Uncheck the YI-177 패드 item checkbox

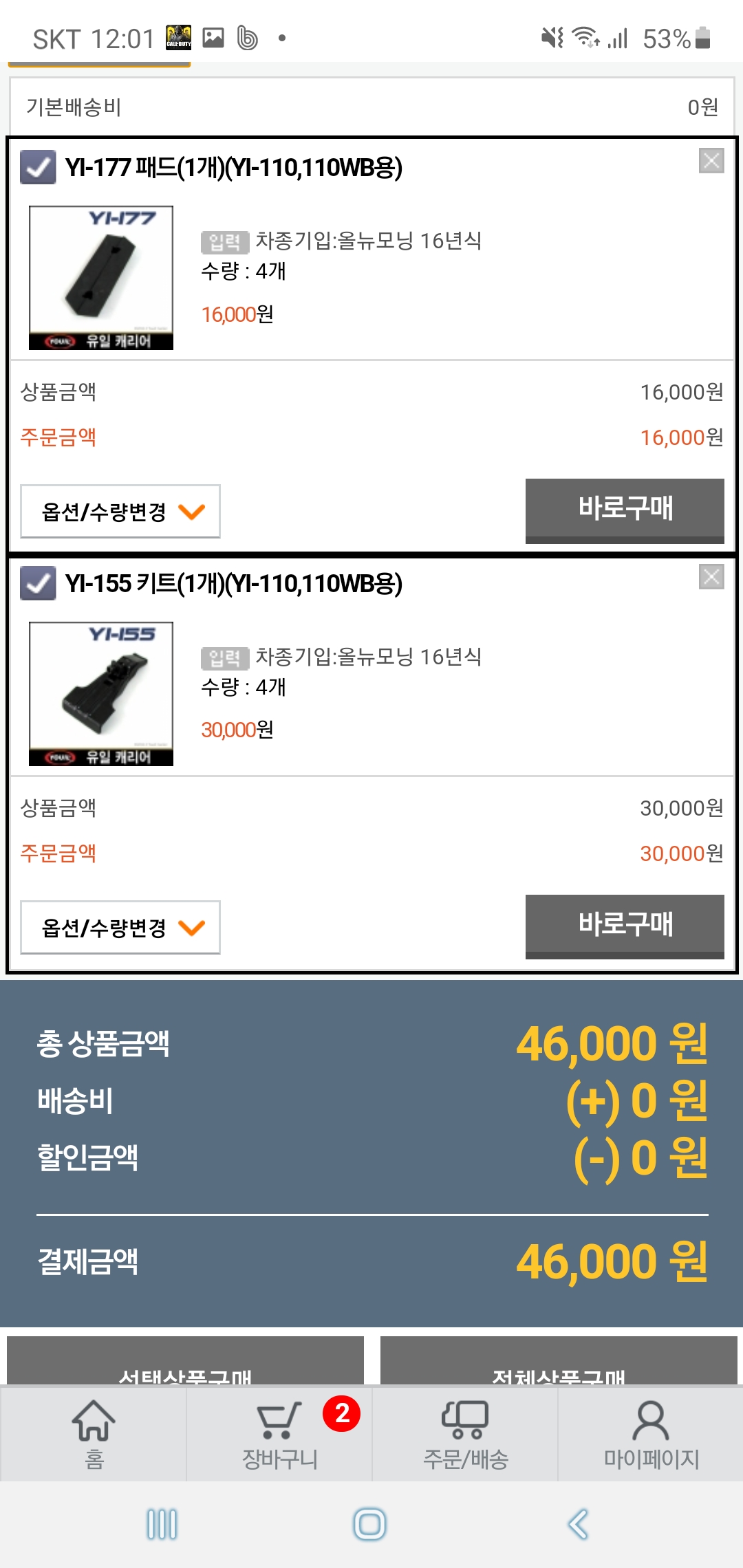pyautogui.click(x=38, y=167)
